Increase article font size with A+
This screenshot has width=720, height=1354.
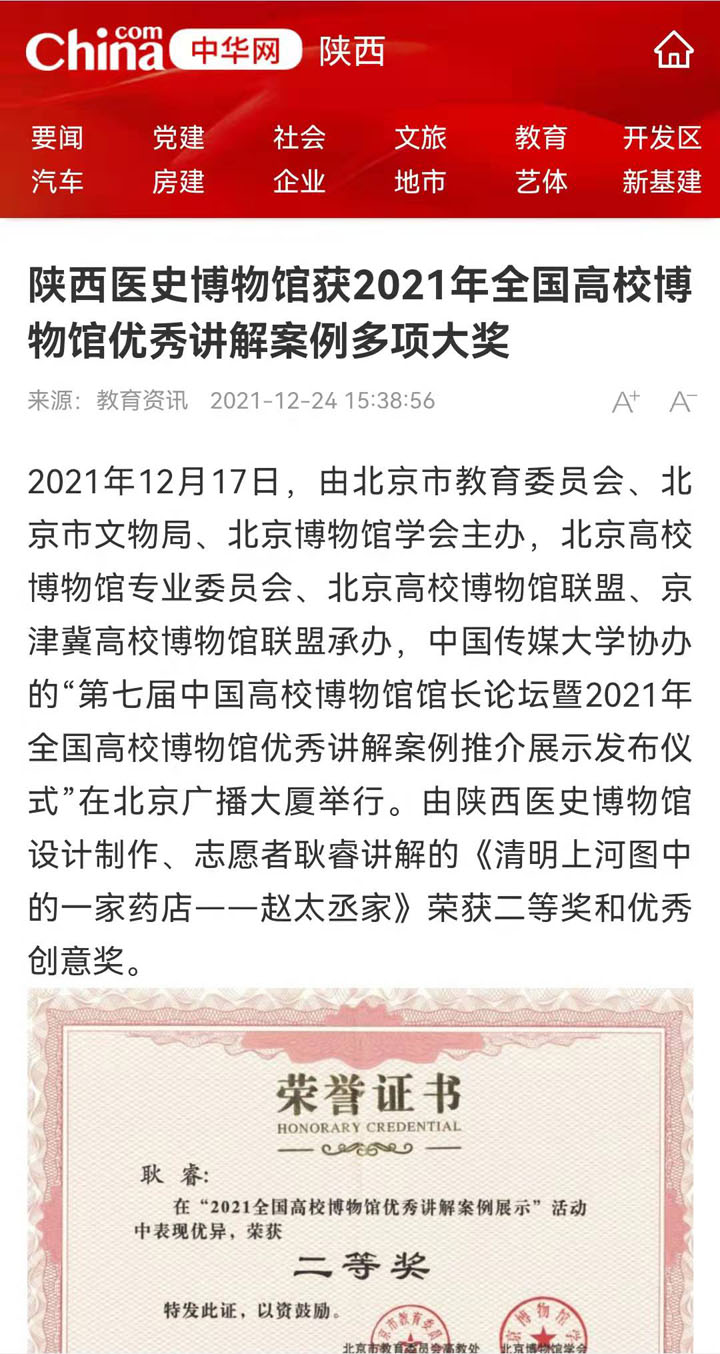pos(626,402)
